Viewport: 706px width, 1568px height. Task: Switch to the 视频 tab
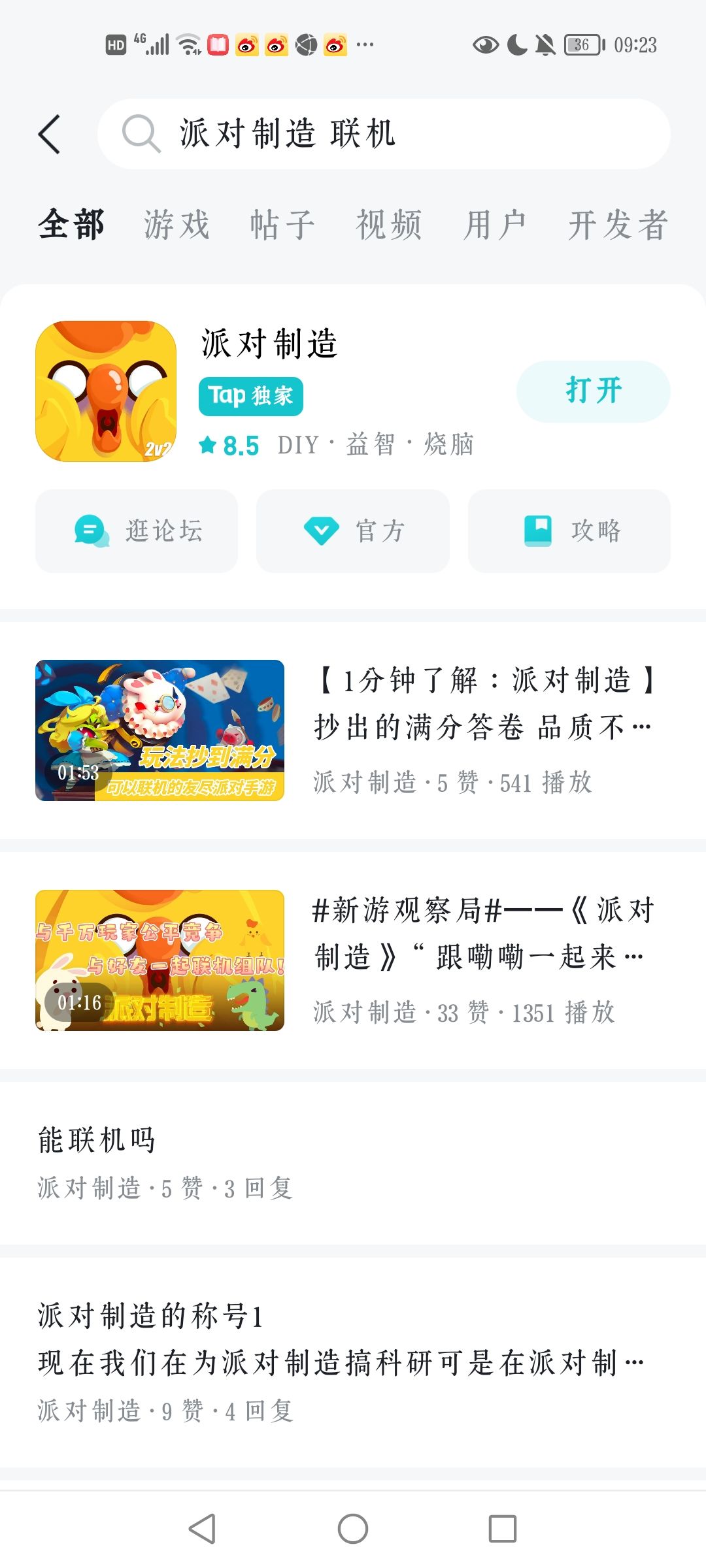[389, 225]
